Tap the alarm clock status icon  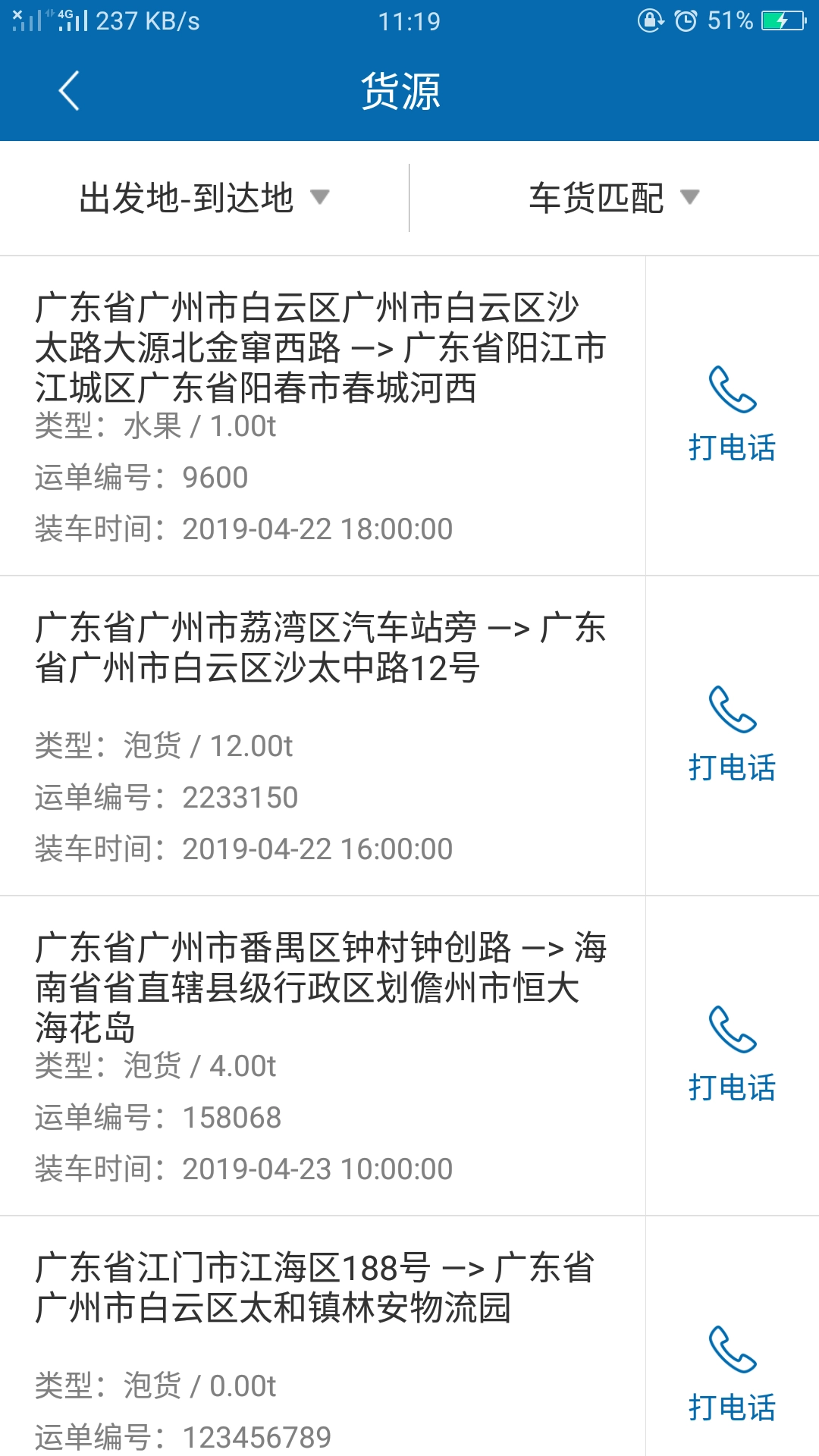point(683,20)
